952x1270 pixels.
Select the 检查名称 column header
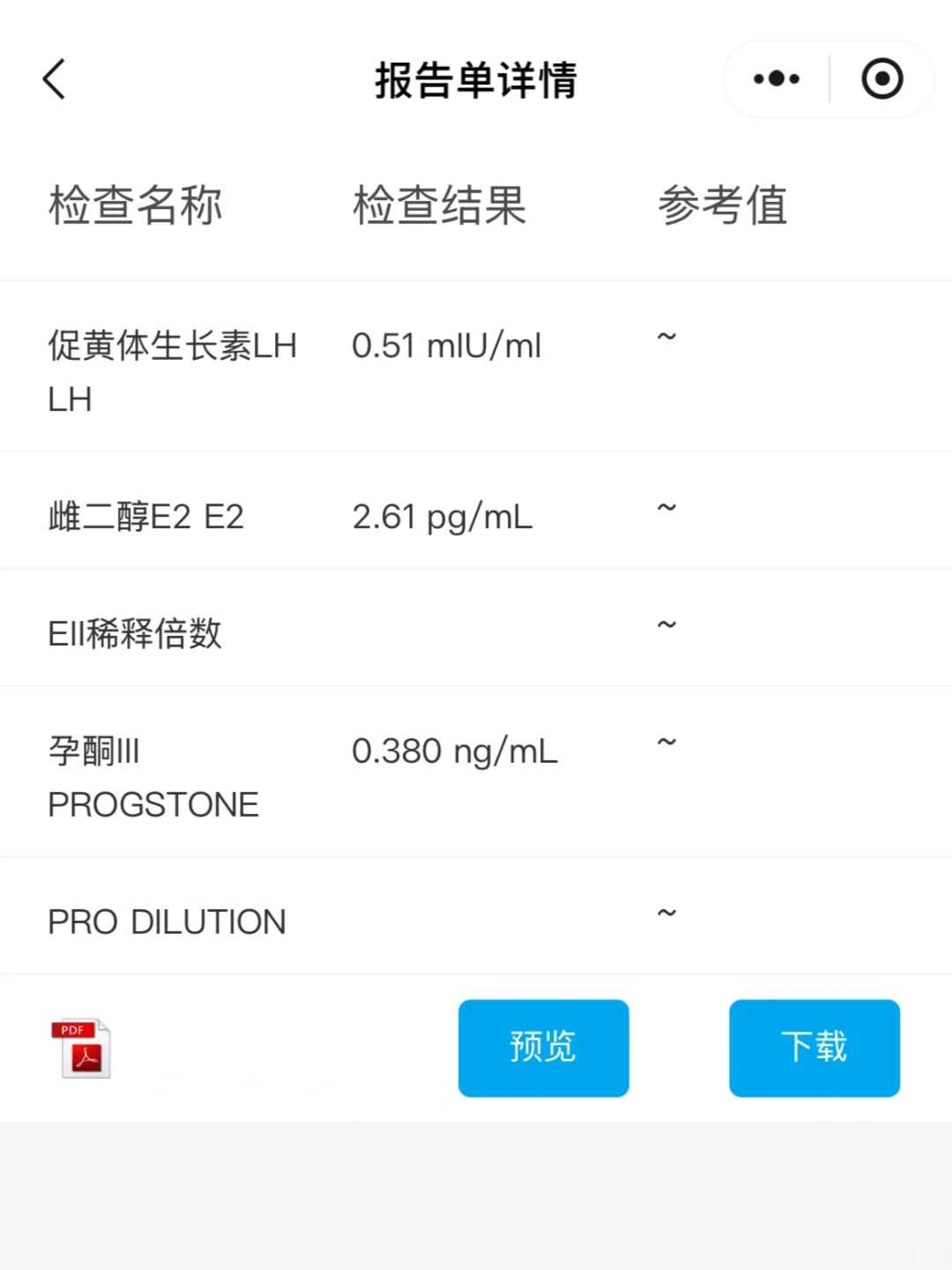pyautogui.click(x=137, y=205)
